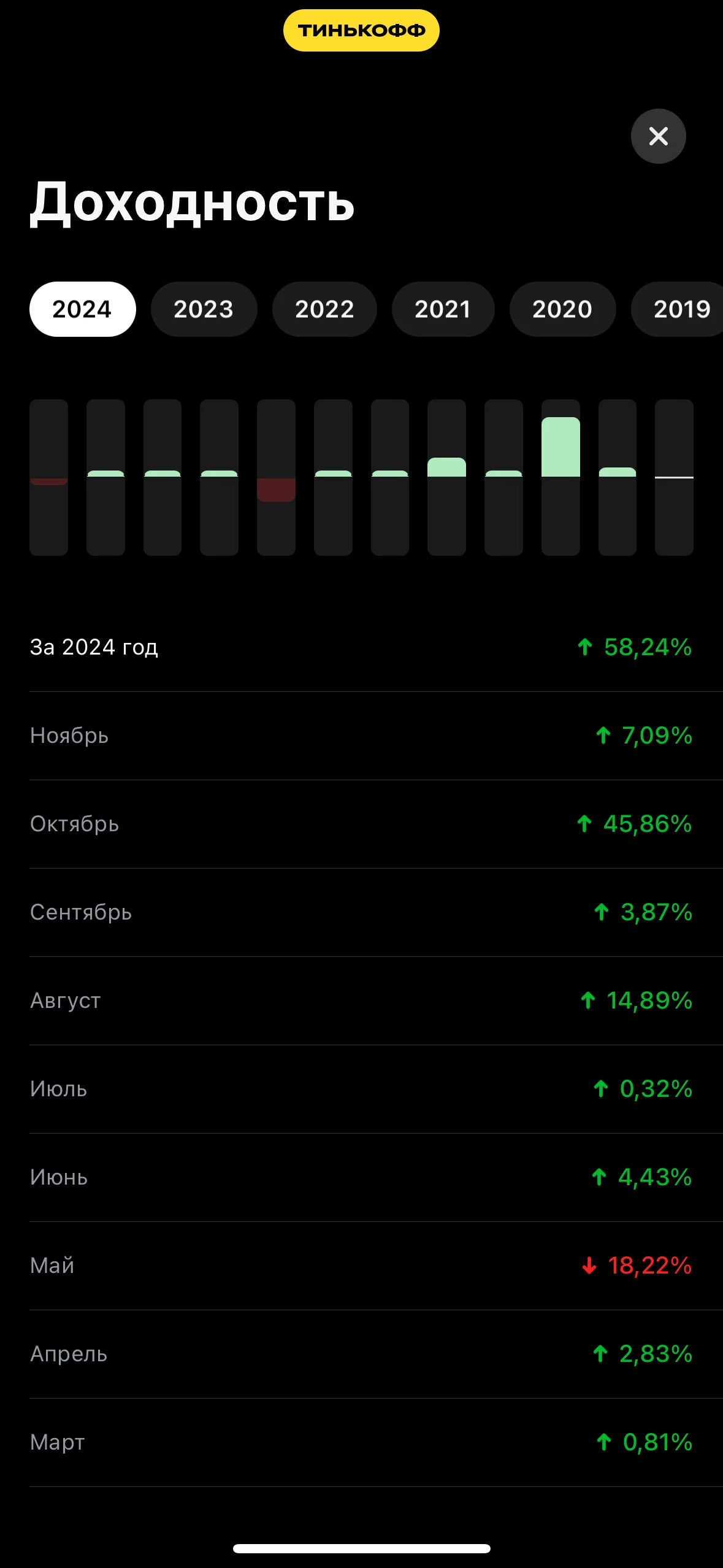This screenshot has height=1568, width=723.
Task: Show returns for 2021
Action: point(443,309)
